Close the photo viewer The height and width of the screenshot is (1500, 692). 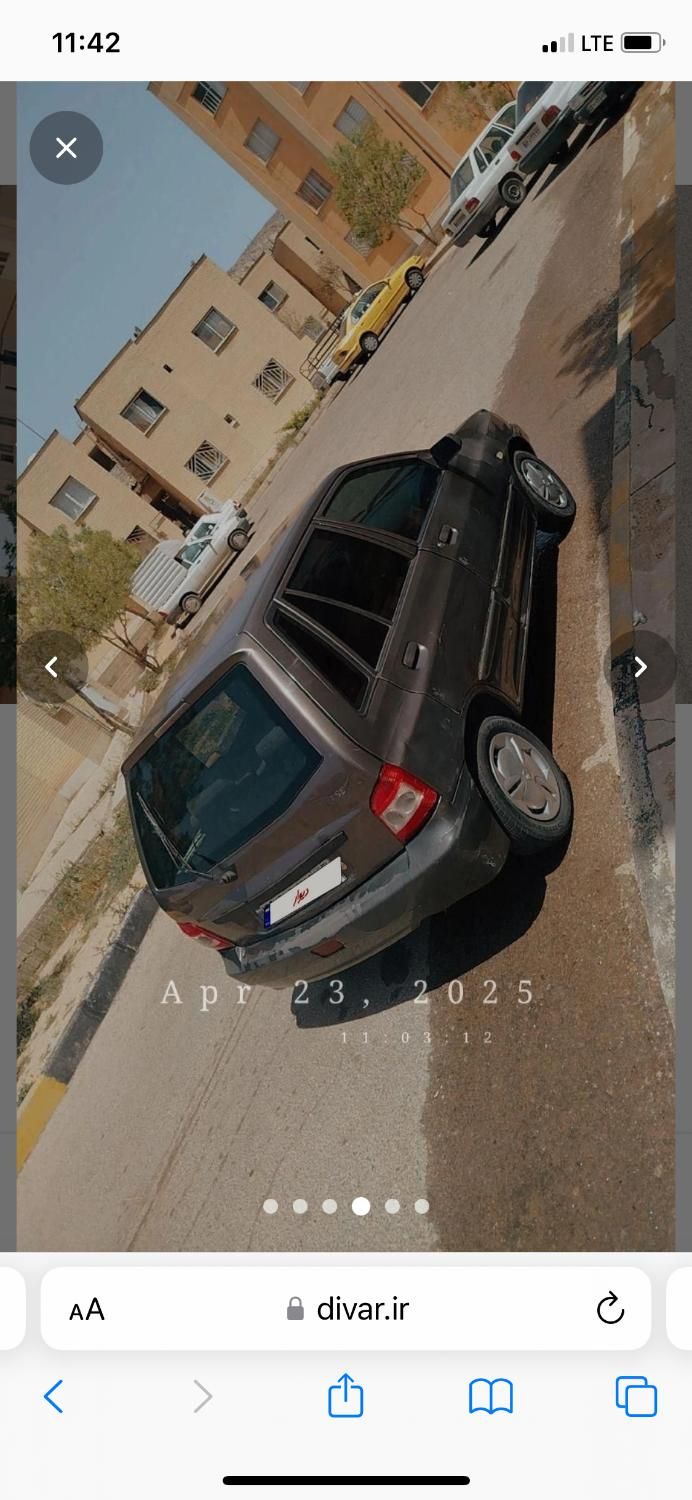[66, 148]
